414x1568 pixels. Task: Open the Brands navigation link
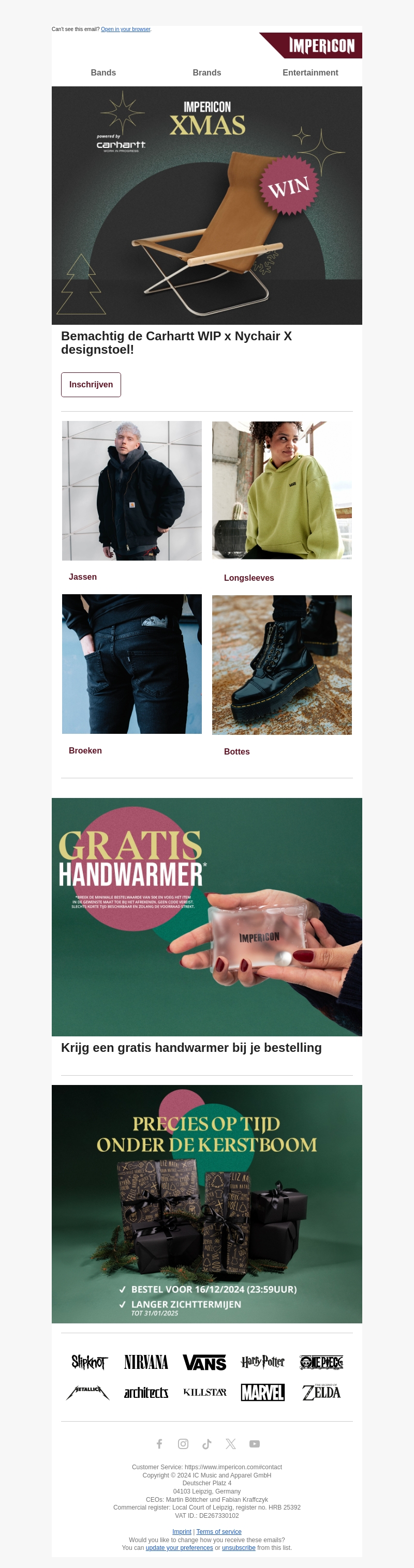[206, 72]
